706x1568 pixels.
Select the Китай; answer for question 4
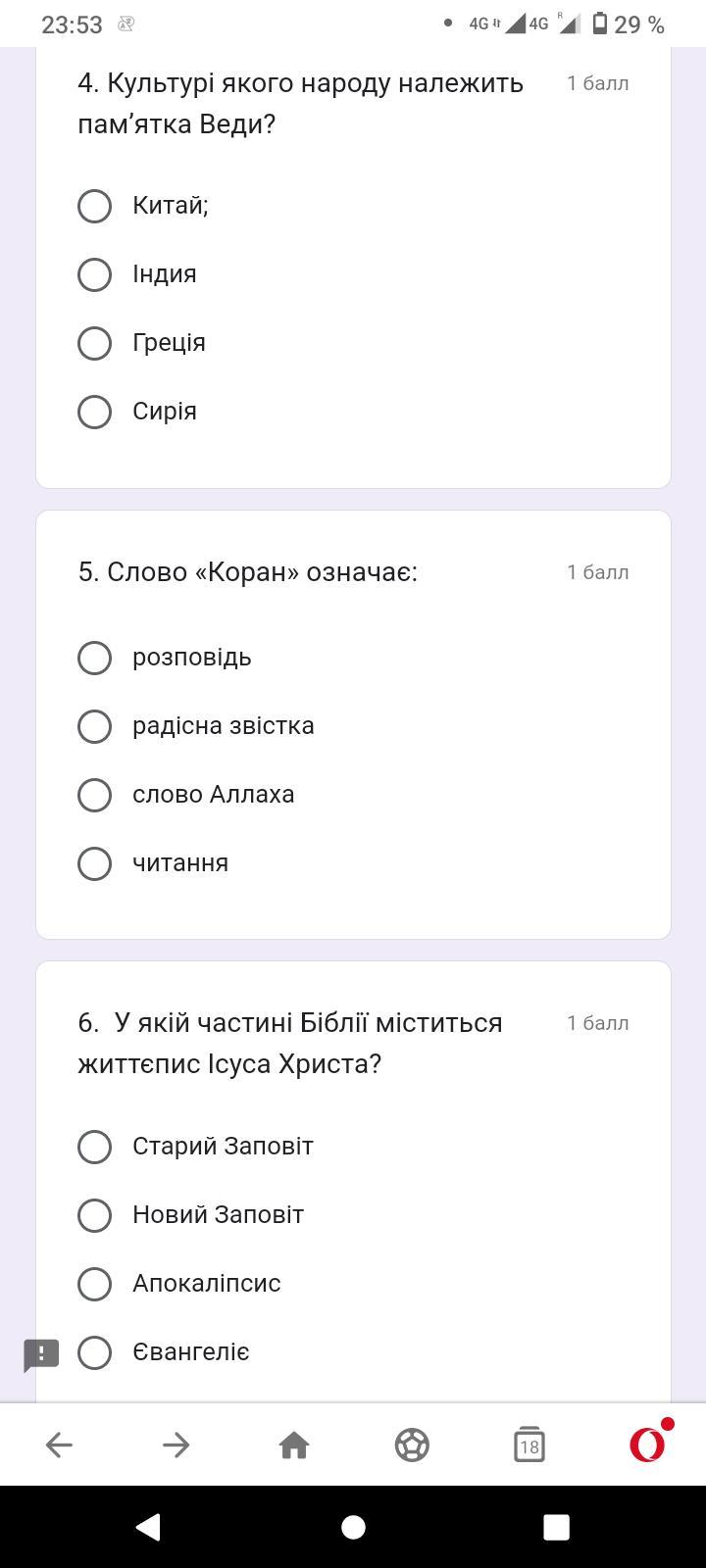(95, 206)
